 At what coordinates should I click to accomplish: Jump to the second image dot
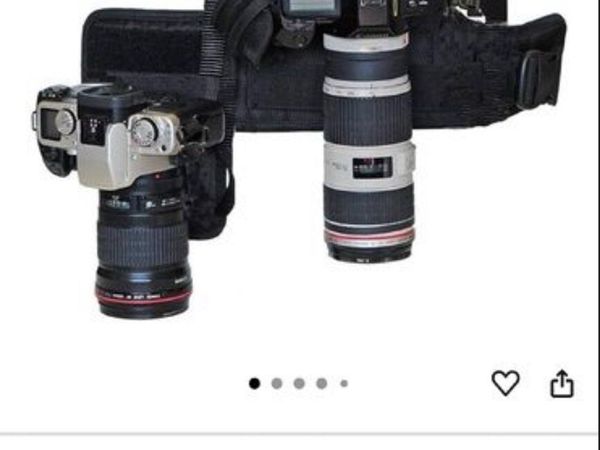(277, 383)
